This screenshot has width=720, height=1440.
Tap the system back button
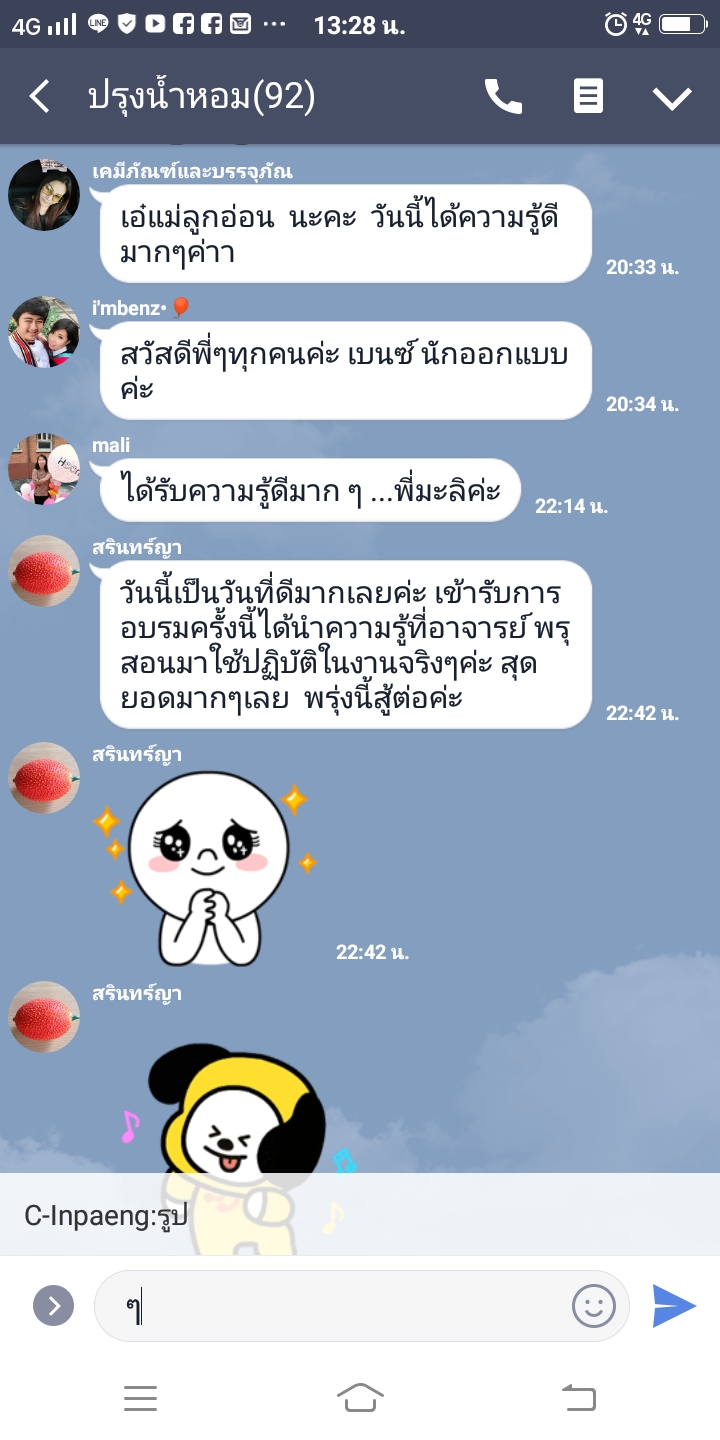click(x=579, y=1398)
